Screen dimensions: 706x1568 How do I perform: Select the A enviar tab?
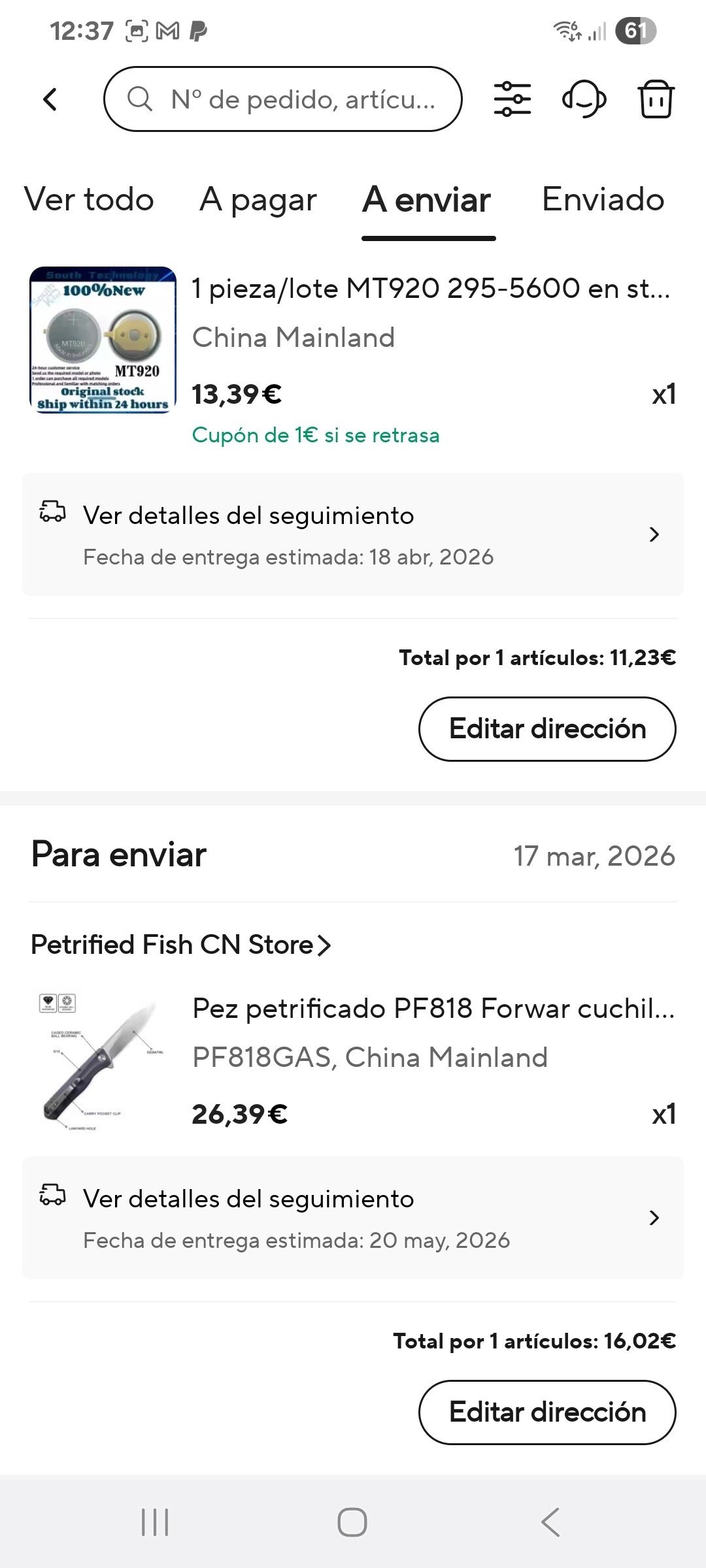tap(427, 200)
